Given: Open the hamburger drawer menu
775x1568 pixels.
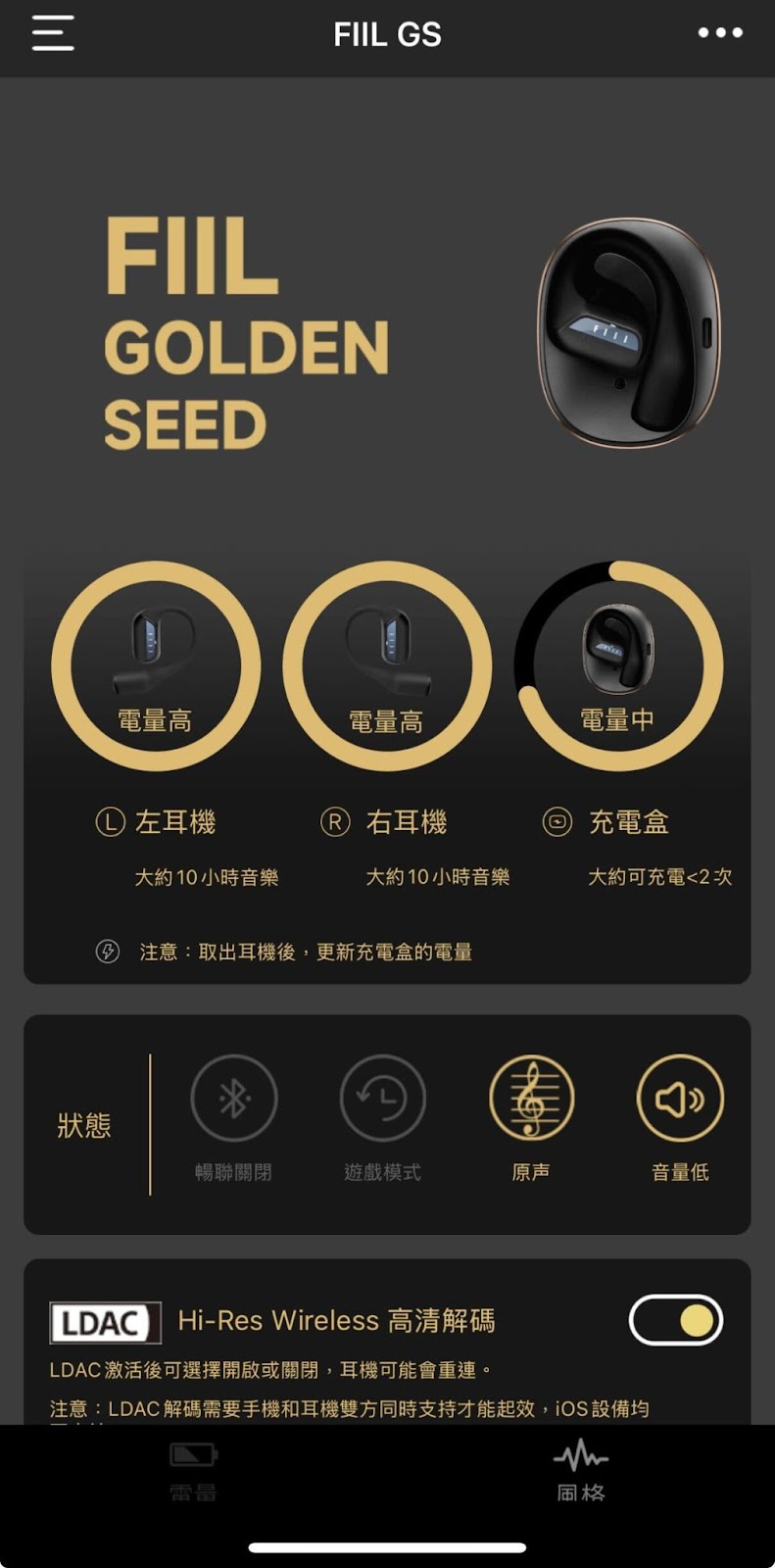Looking at the screenshot, I should (53, 33).
